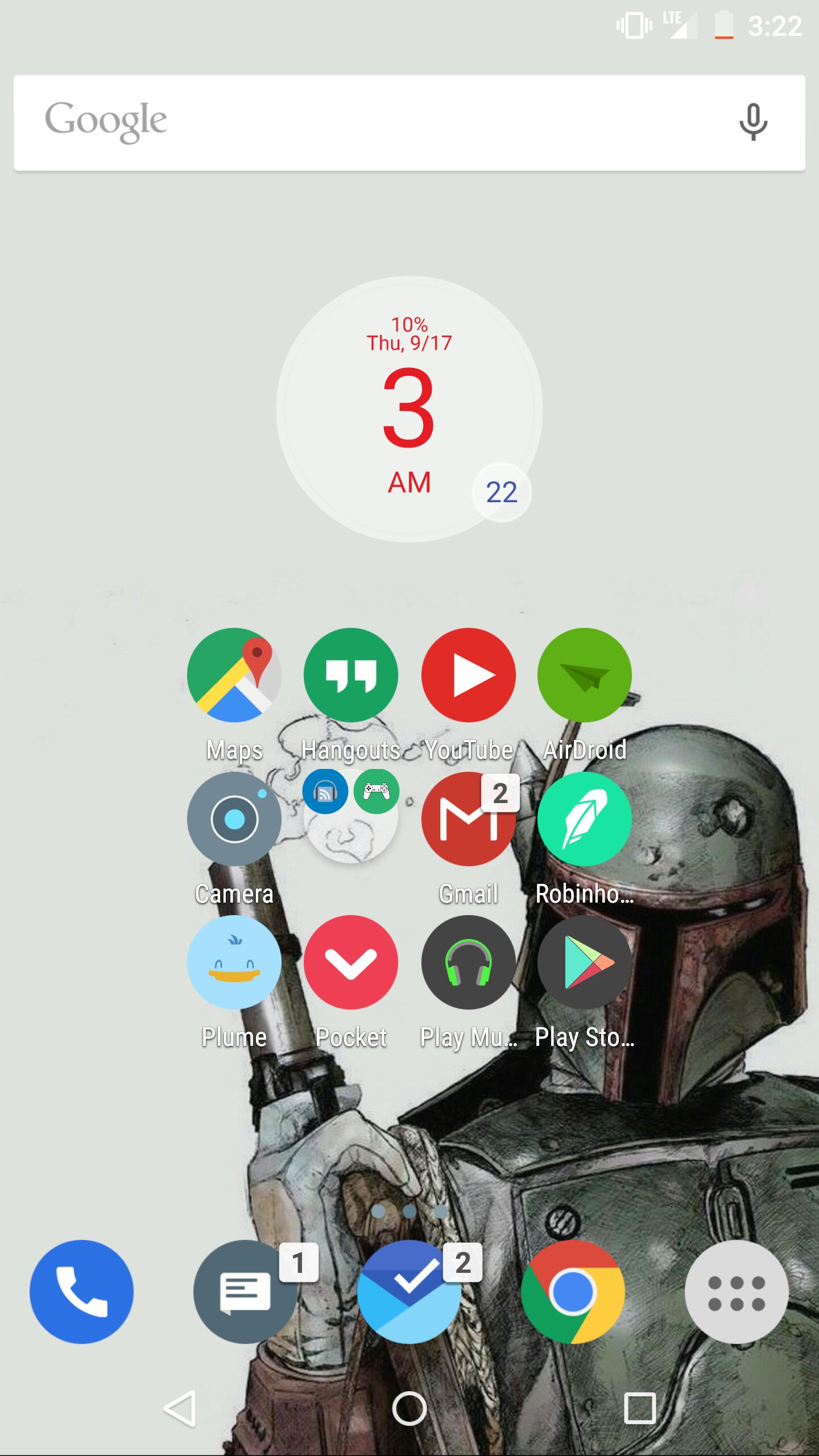This screenshot has width=819, height=1456.
Task: Open the clock widget
Action: [409, 409]
